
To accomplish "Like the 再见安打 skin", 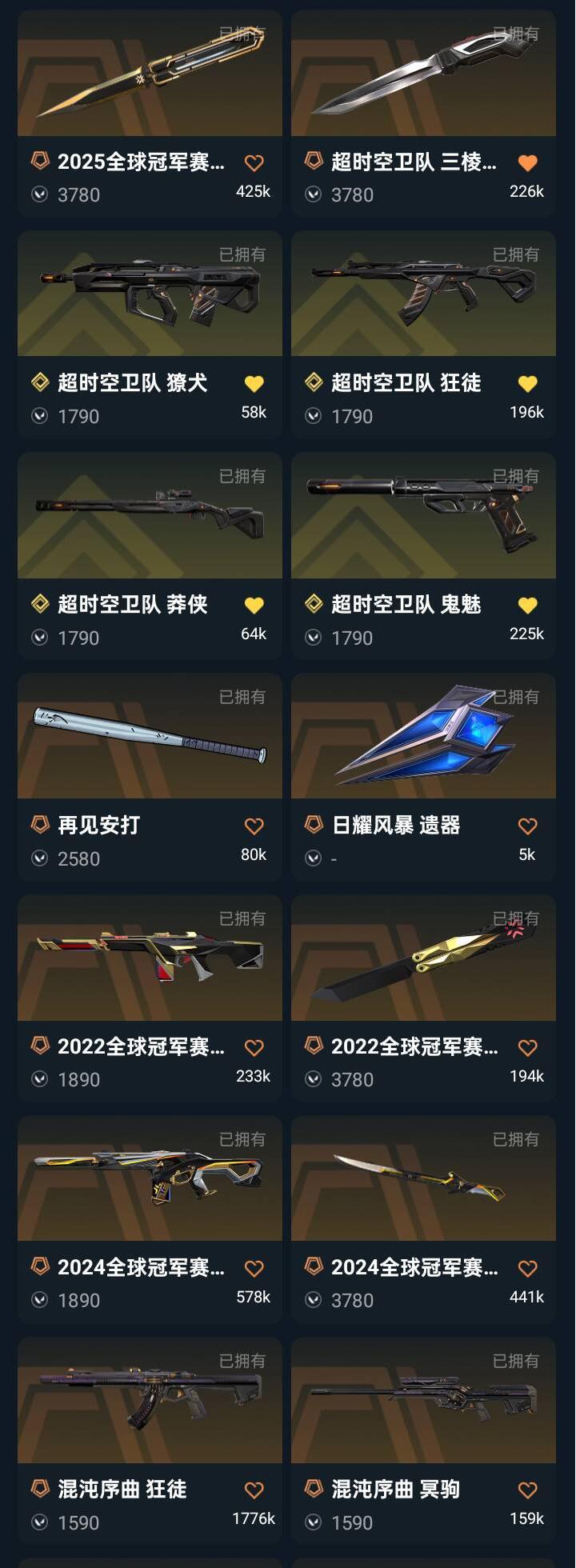I will click(254, 826).
